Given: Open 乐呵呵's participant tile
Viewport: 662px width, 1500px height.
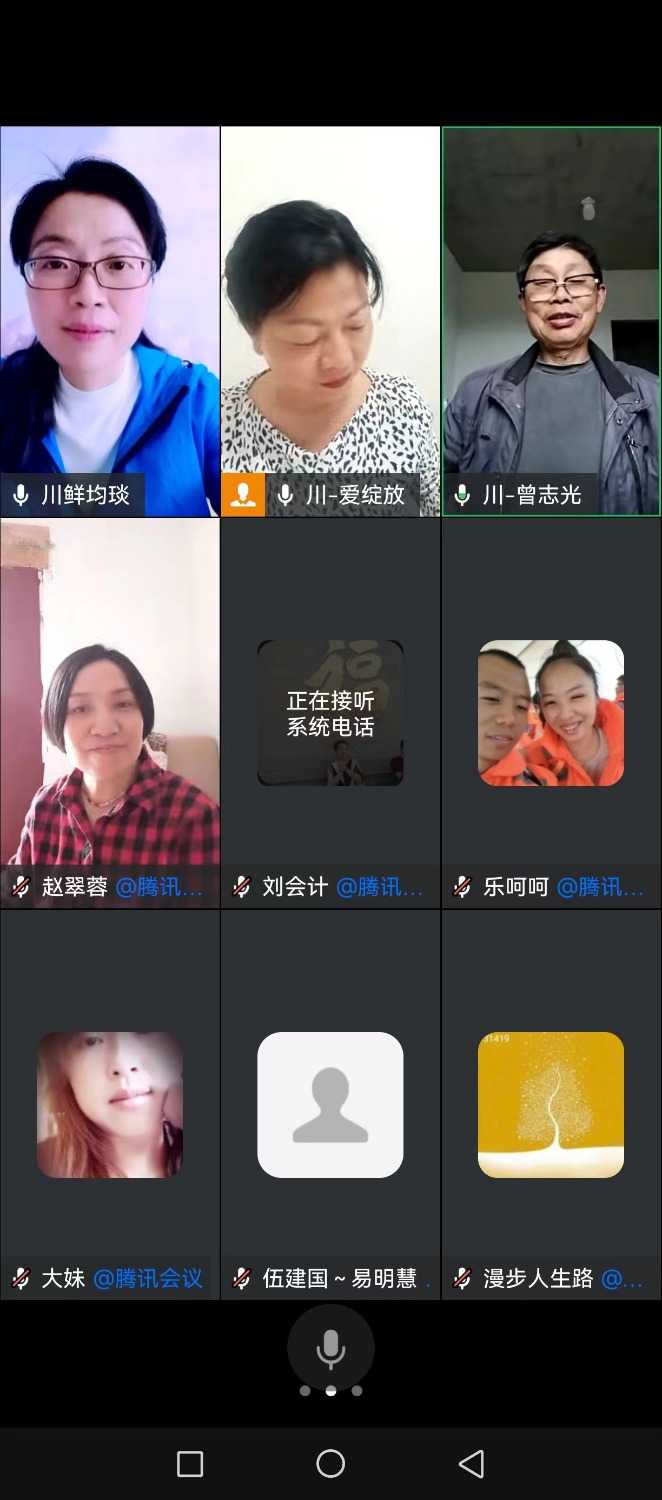Looking at the screenshot, I should tap(551, 712).
